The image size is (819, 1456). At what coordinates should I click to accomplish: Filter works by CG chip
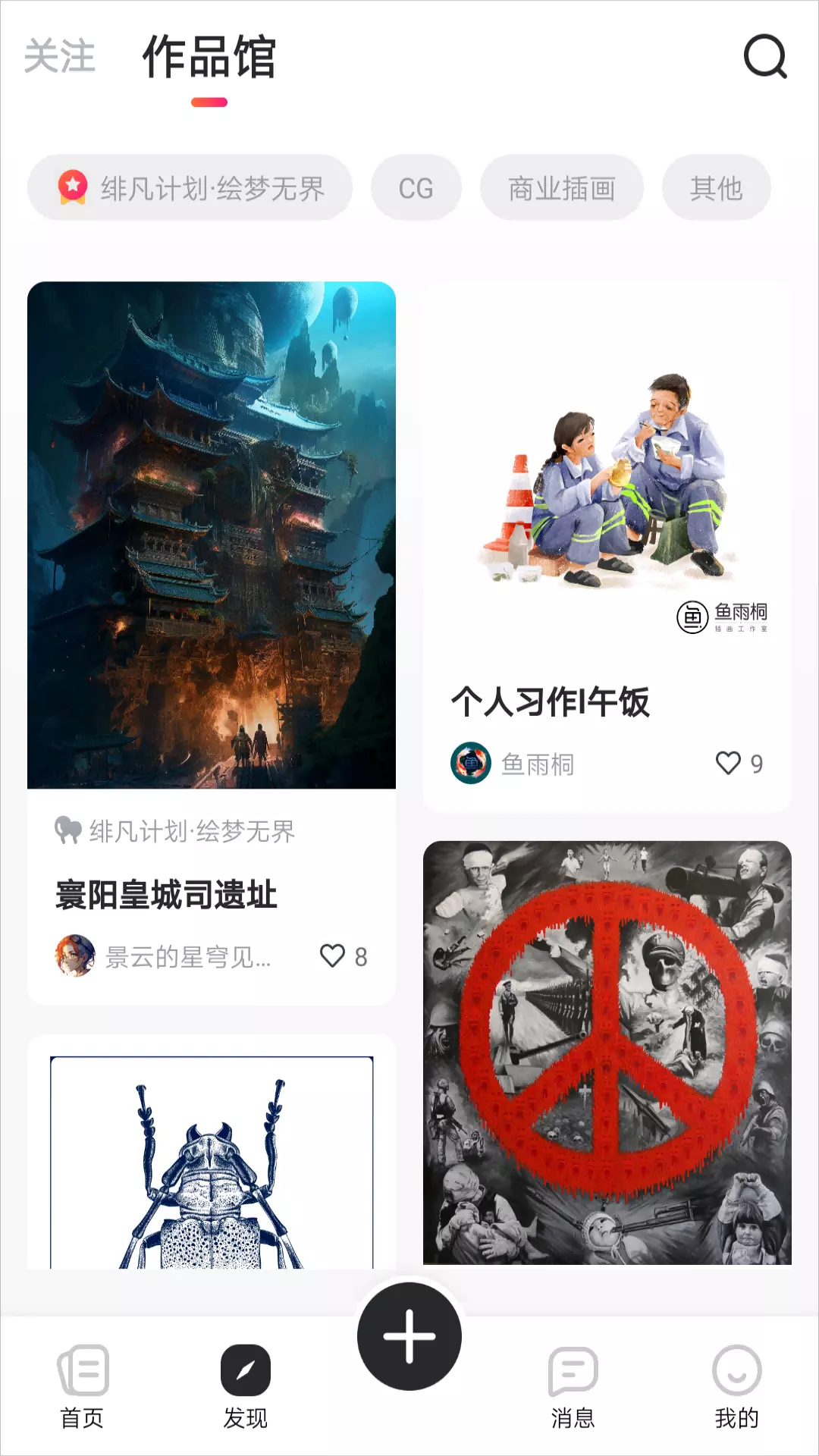coord(416,187)
